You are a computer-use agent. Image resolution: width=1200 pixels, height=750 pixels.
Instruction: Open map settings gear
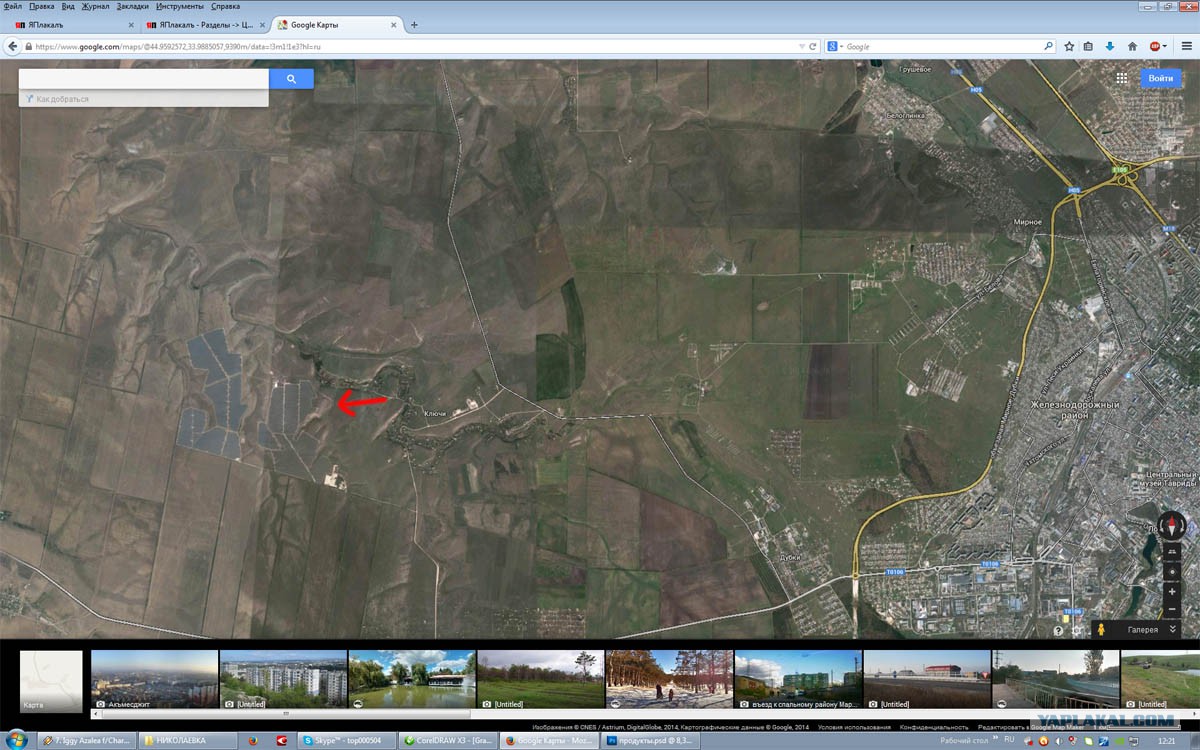[x=1077, y=631]
